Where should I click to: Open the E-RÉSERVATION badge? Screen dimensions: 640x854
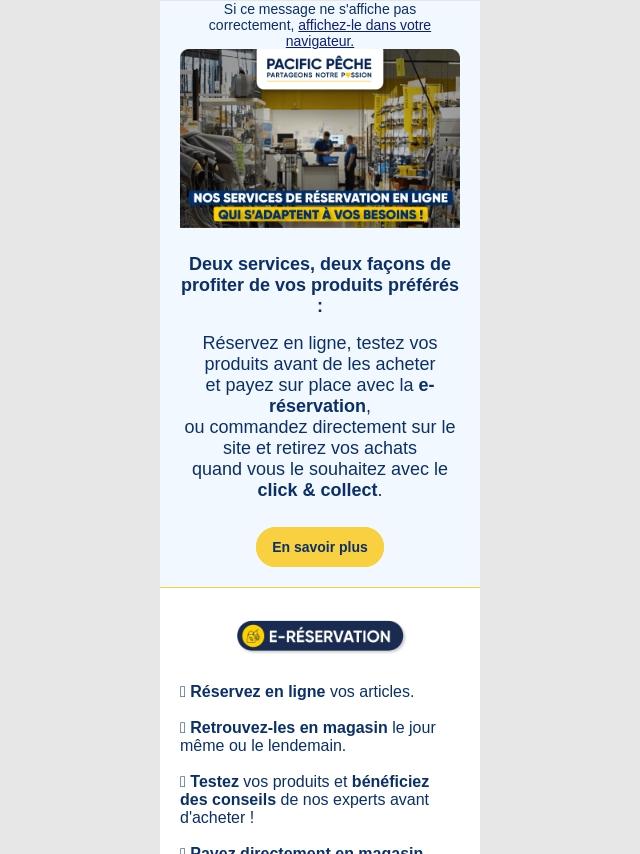click(x=320, y=636)
